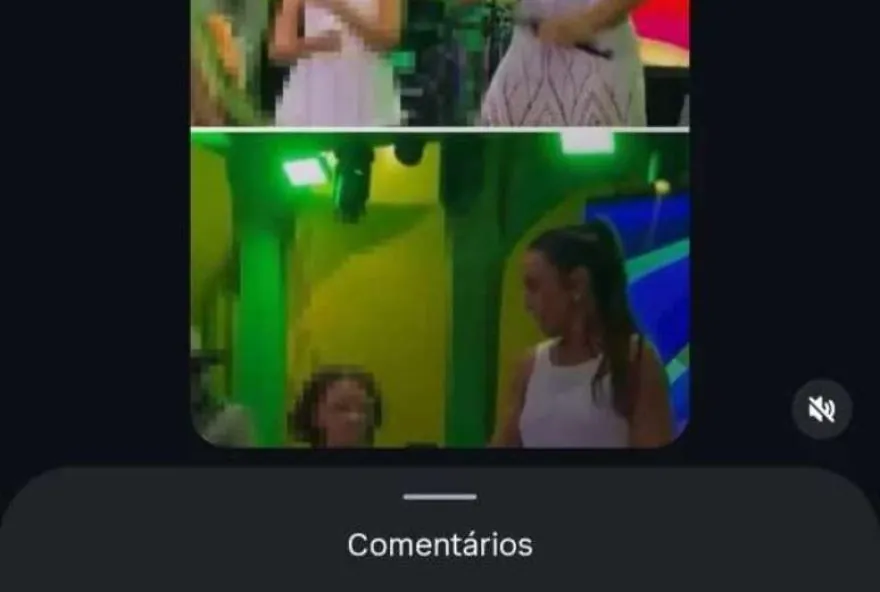
Task: Unmute the video sound
Action: (822, 409)
